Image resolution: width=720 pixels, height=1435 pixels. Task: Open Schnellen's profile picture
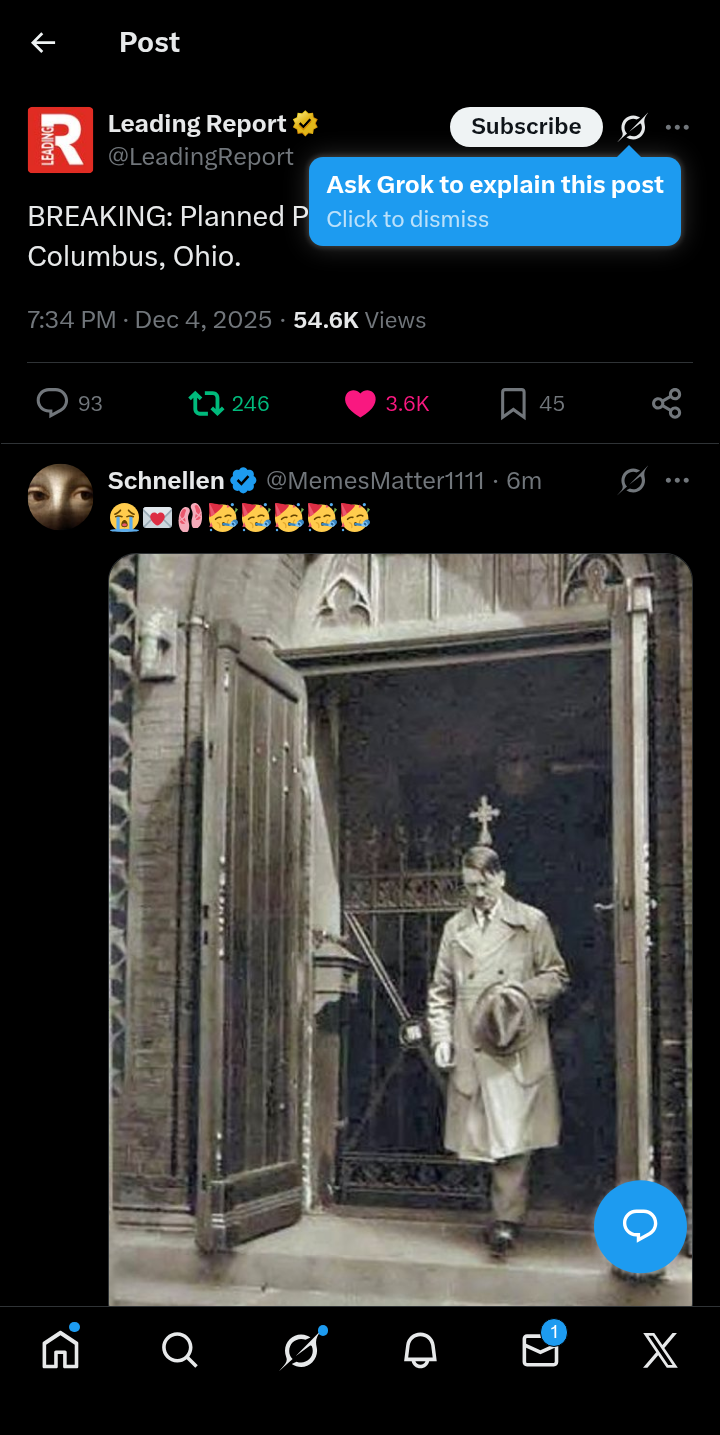tap(60, 497)
